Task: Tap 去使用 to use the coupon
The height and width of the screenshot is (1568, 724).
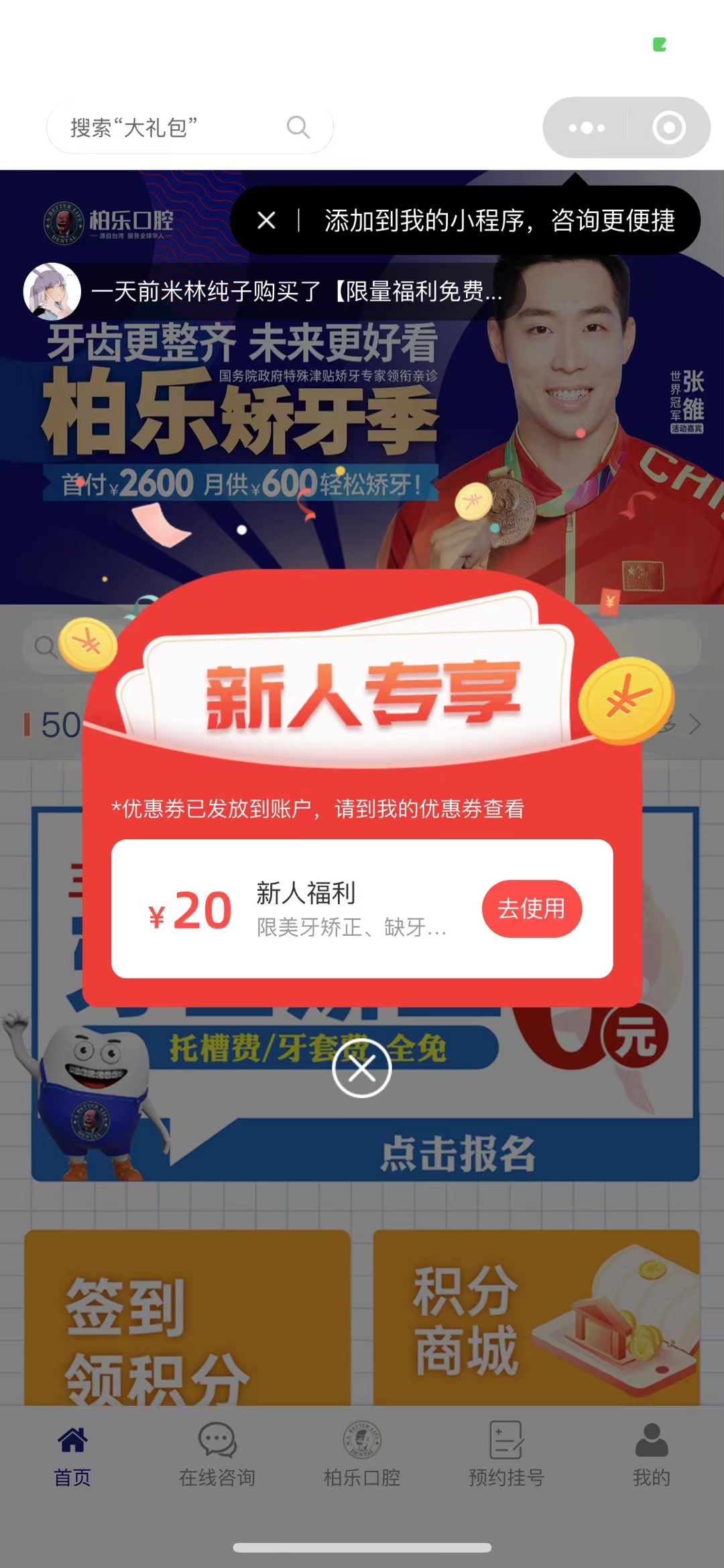Action: coord(531,909)
